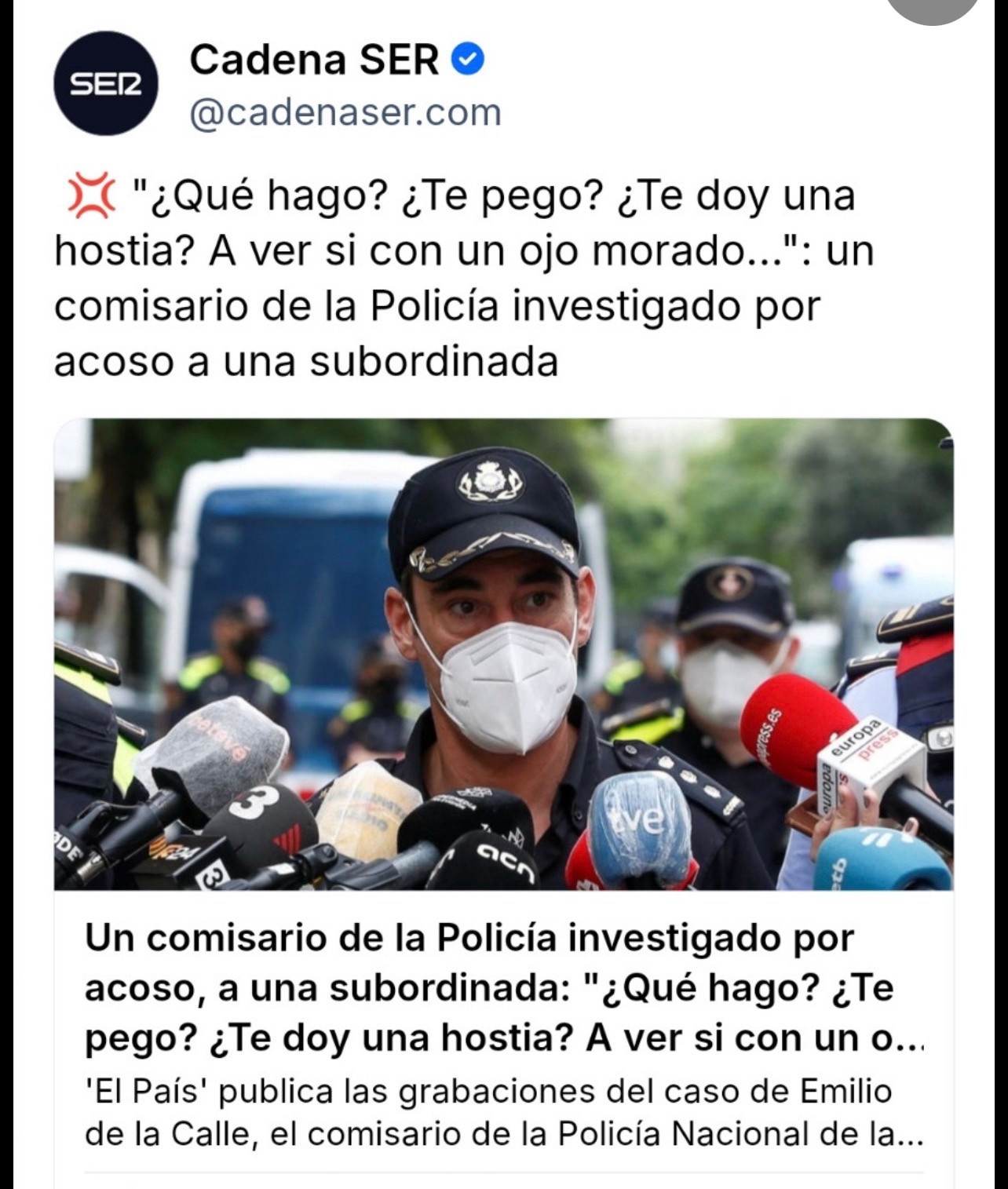Viewport: 1008px width, 1189px height.
Task: Open the Cadena SER account name
Action: point(314,60)
